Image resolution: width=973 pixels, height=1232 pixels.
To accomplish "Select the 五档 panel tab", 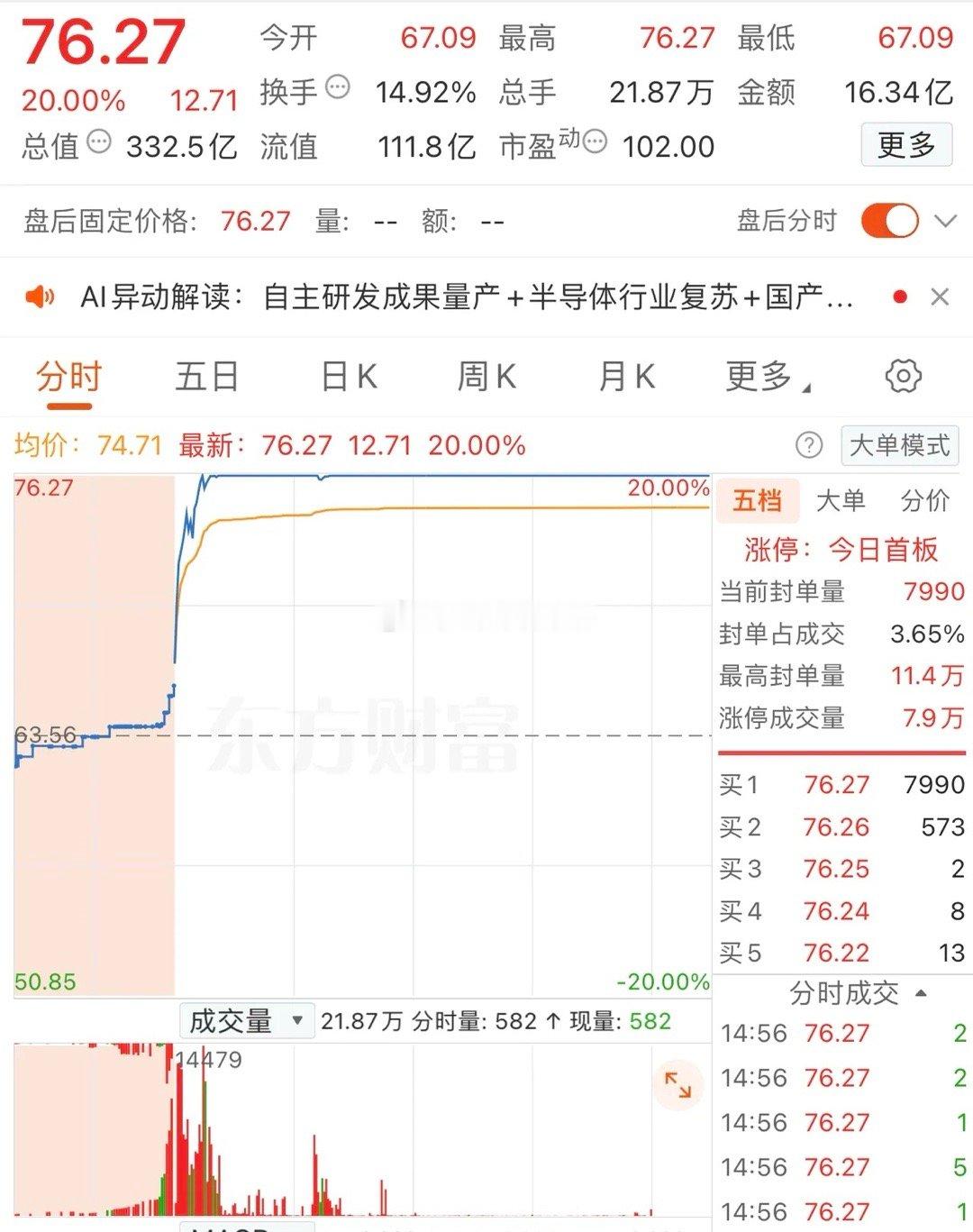I will point(757,501).
